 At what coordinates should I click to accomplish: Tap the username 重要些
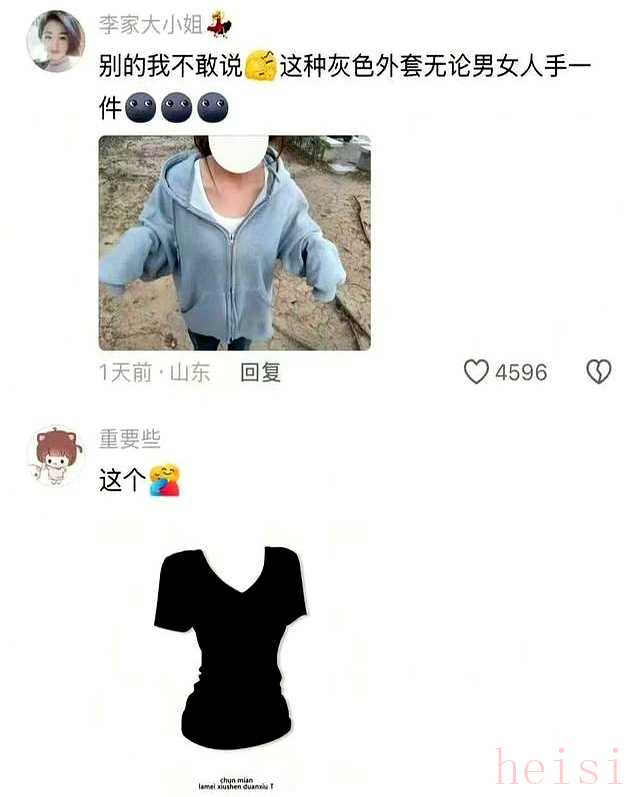point(129,439)
